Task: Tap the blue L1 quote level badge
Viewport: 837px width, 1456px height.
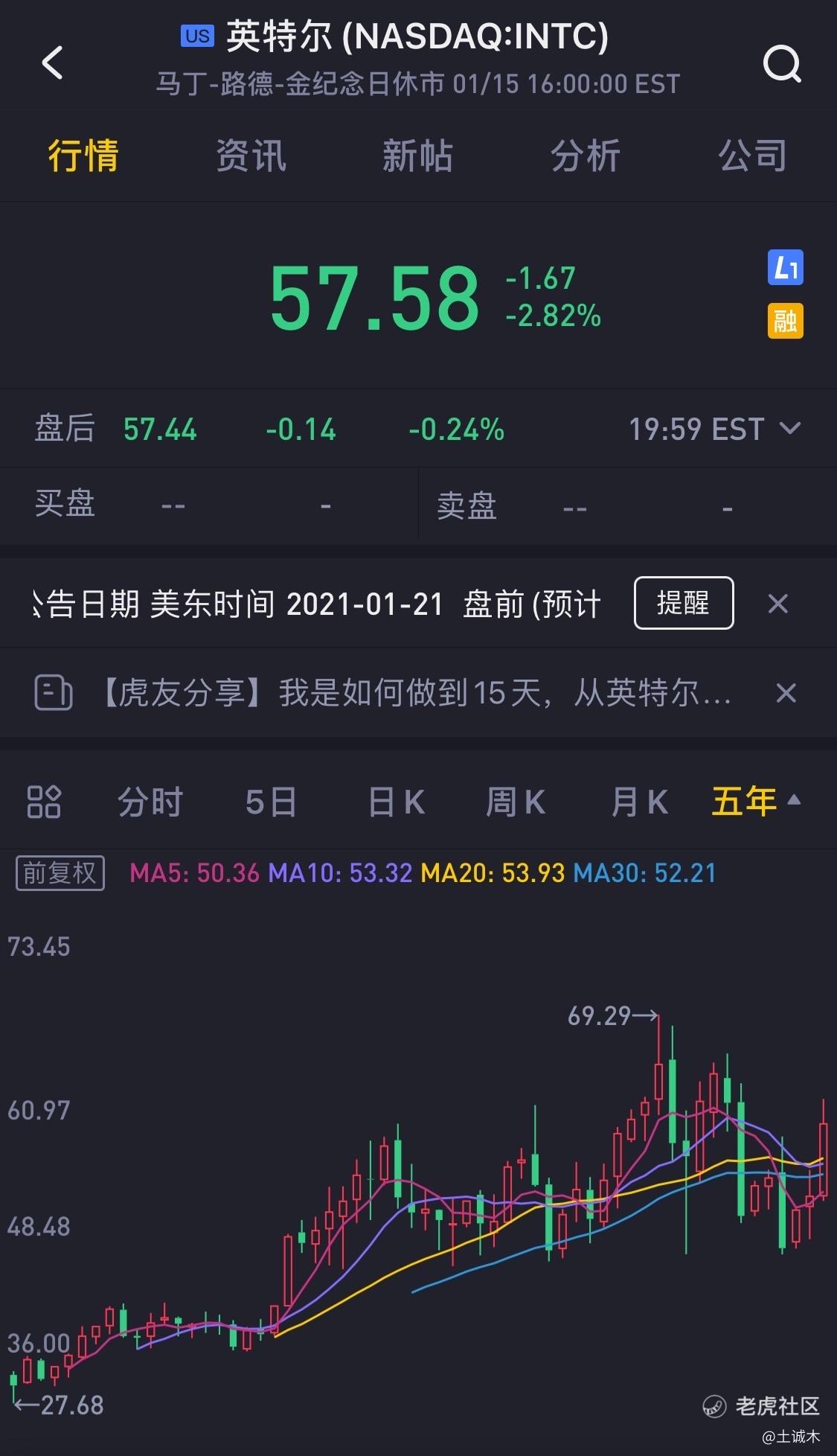Action: coord(786,267)
